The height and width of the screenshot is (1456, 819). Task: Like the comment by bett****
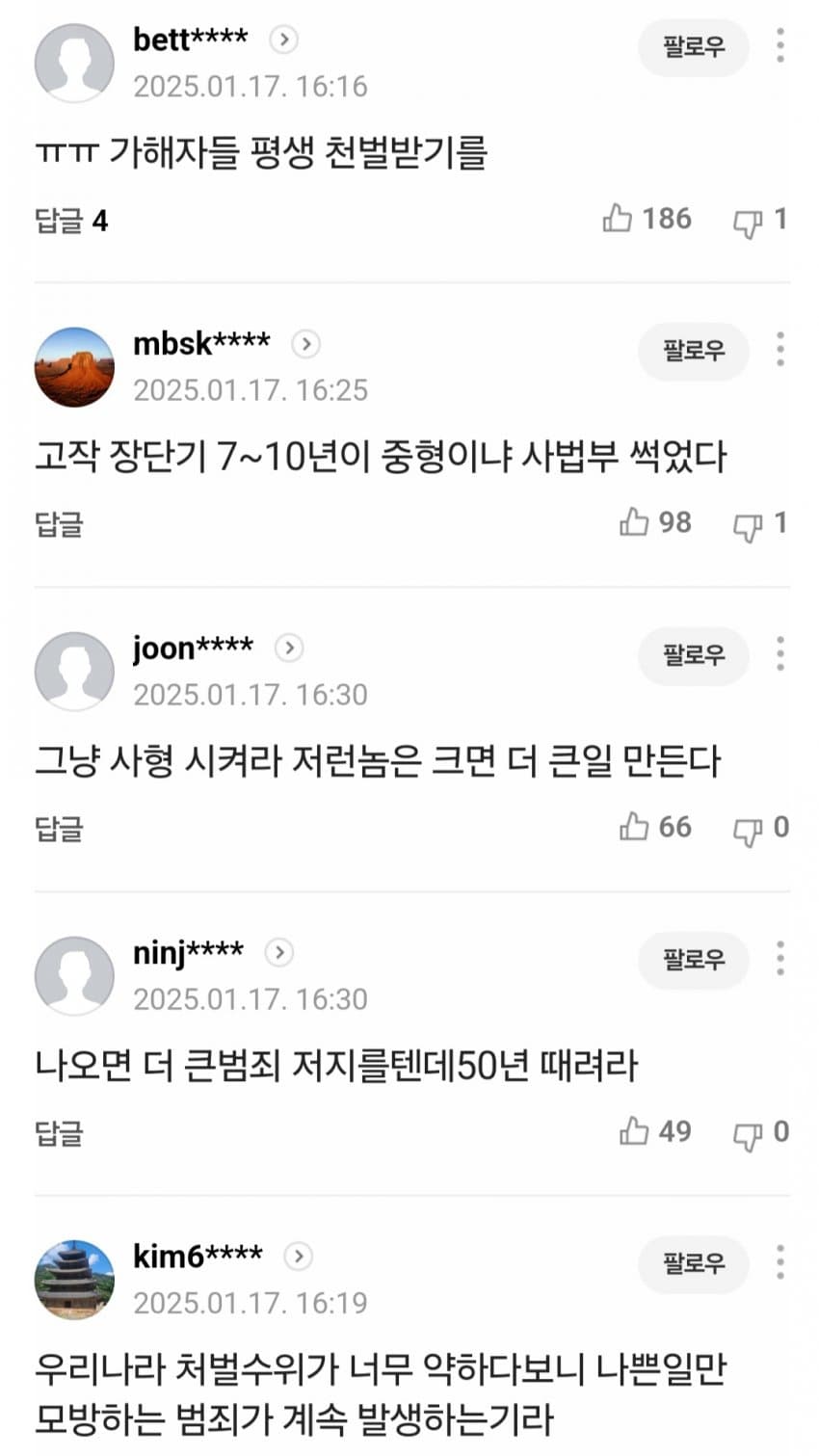(x=618, y=219)
